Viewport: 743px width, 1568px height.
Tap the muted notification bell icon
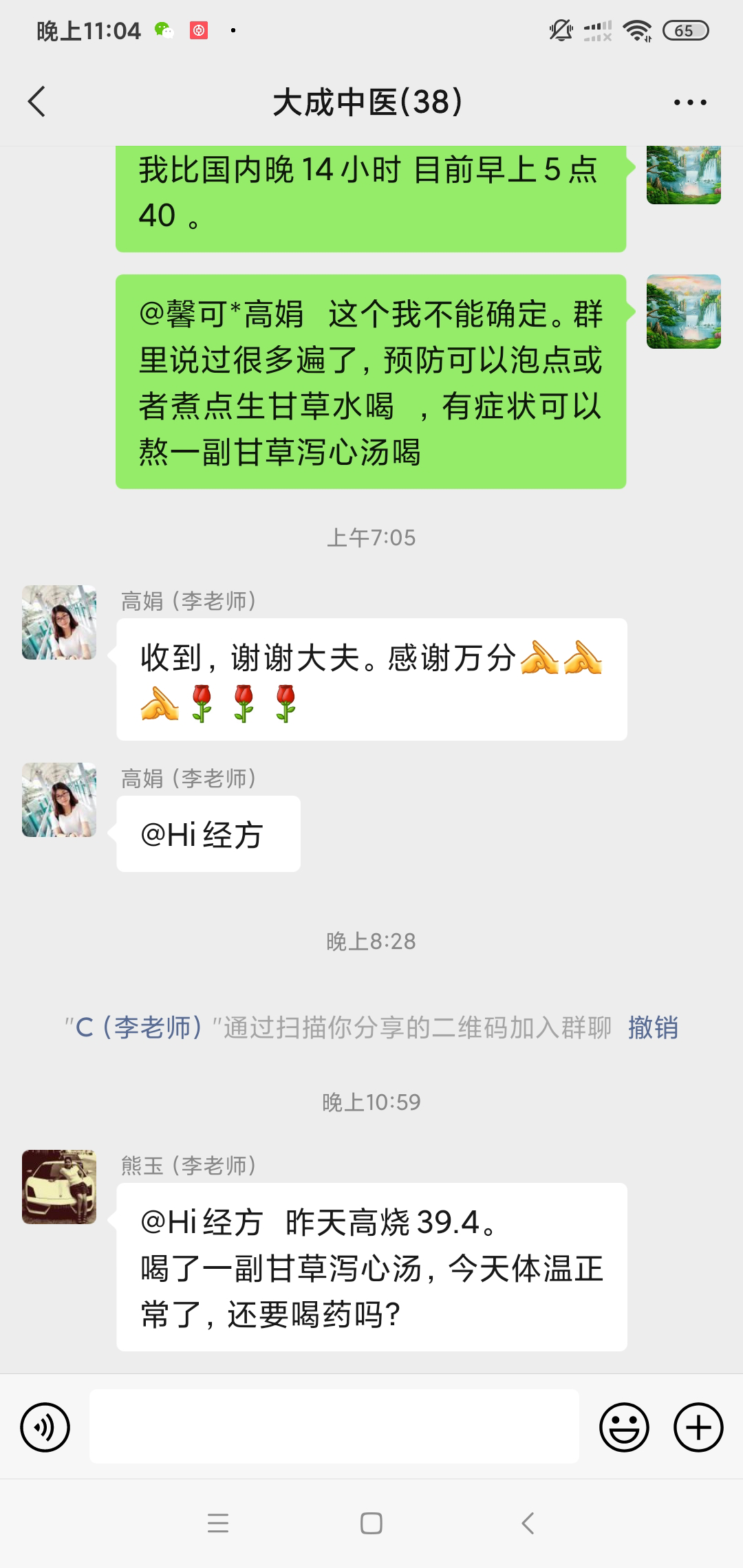[x=559, y=30]
